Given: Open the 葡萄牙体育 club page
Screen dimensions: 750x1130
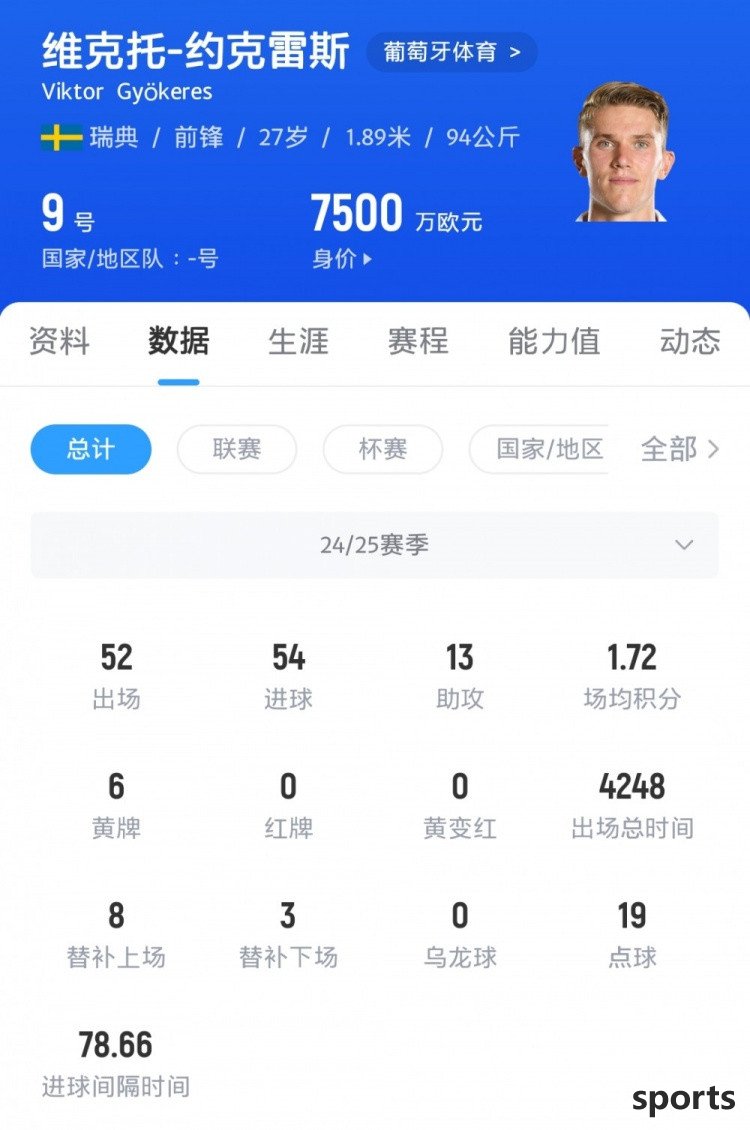Looking at the screenshot, I should [x=451, y=52].
